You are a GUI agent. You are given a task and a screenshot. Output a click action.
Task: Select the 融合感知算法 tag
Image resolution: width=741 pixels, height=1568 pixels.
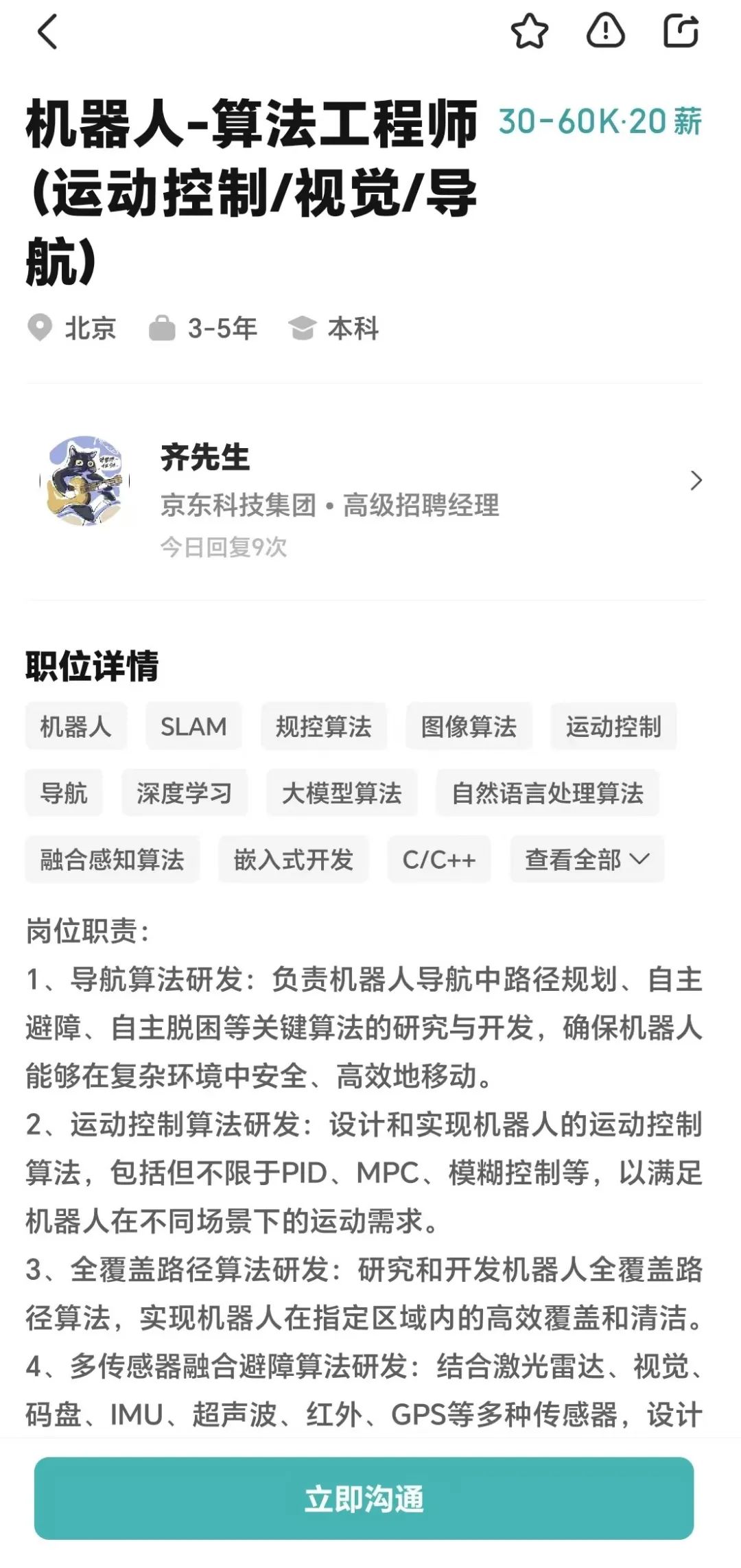click(112, 859)
